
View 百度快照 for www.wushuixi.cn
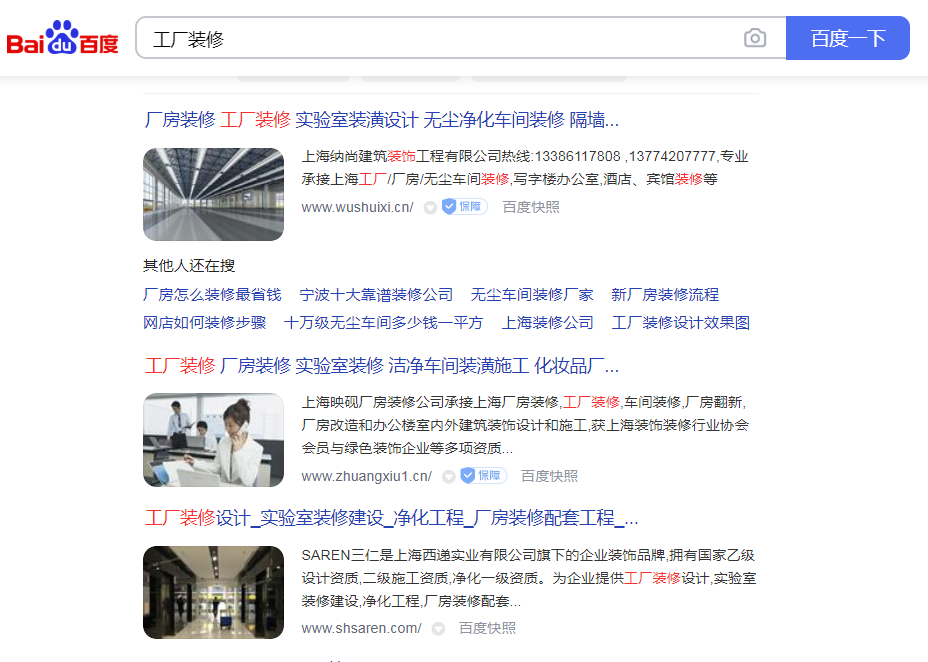coord(531,207)
